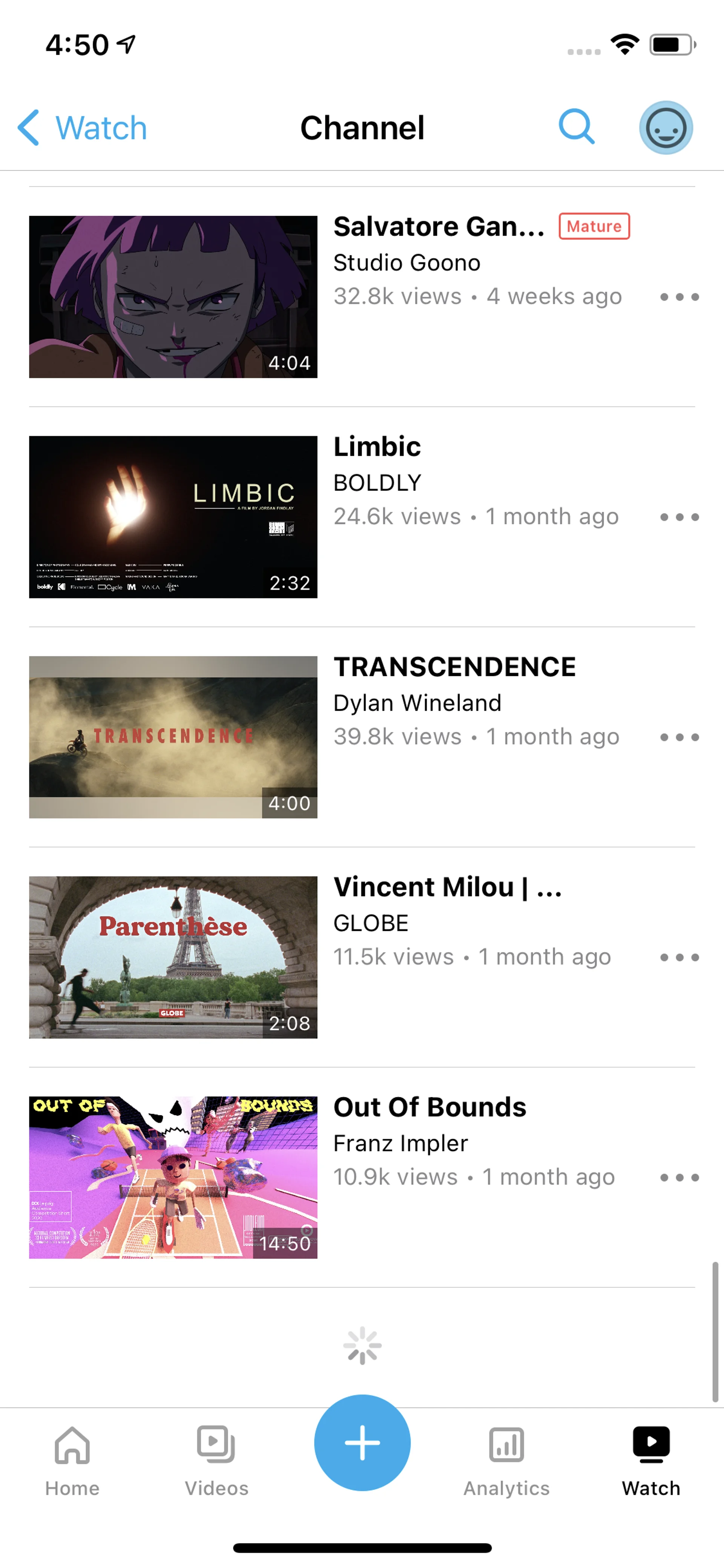This screenshot has width=724, height=1568.
Task: Switch to the Analytics tab
Action: pyautogui.click(x=506, y=1461)
